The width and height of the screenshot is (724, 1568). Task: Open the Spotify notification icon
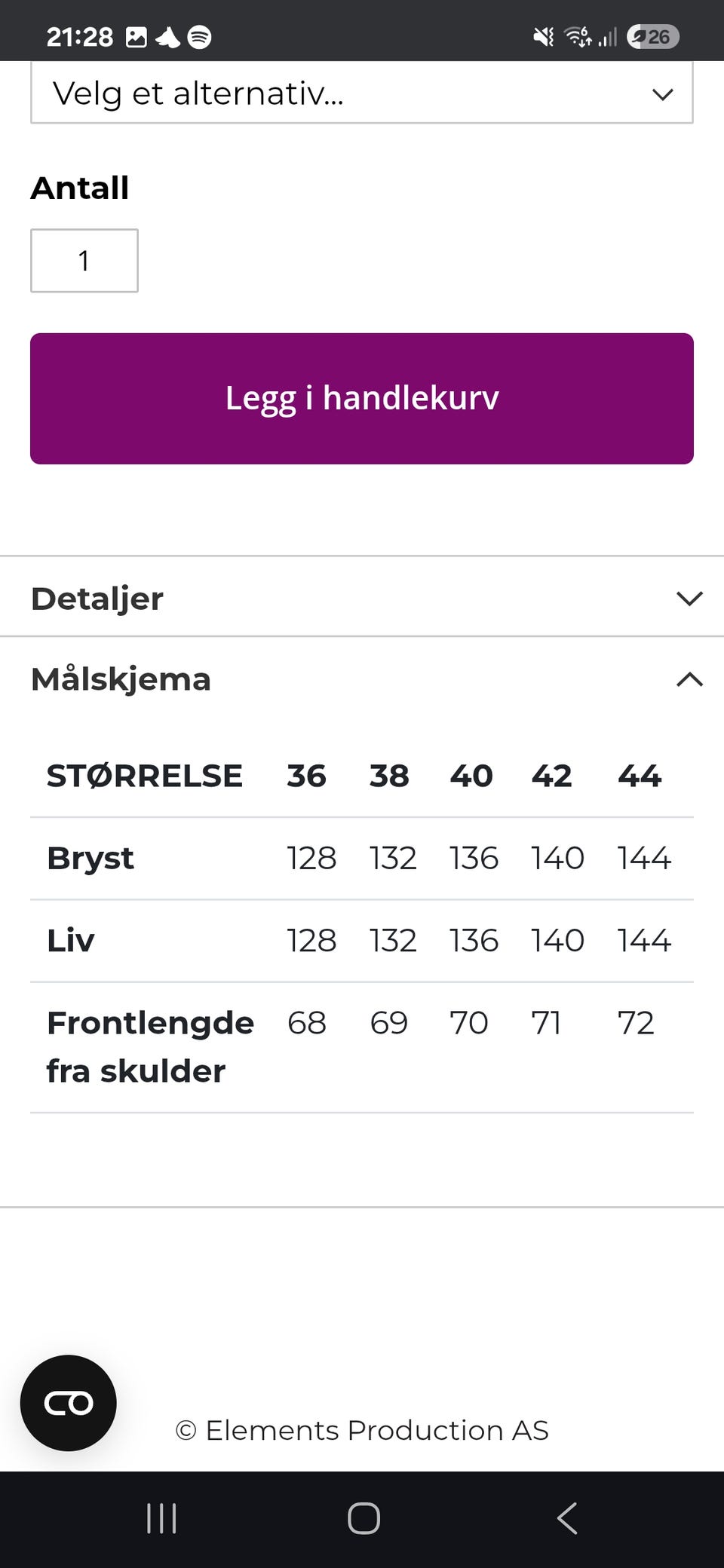coord(198,35)
